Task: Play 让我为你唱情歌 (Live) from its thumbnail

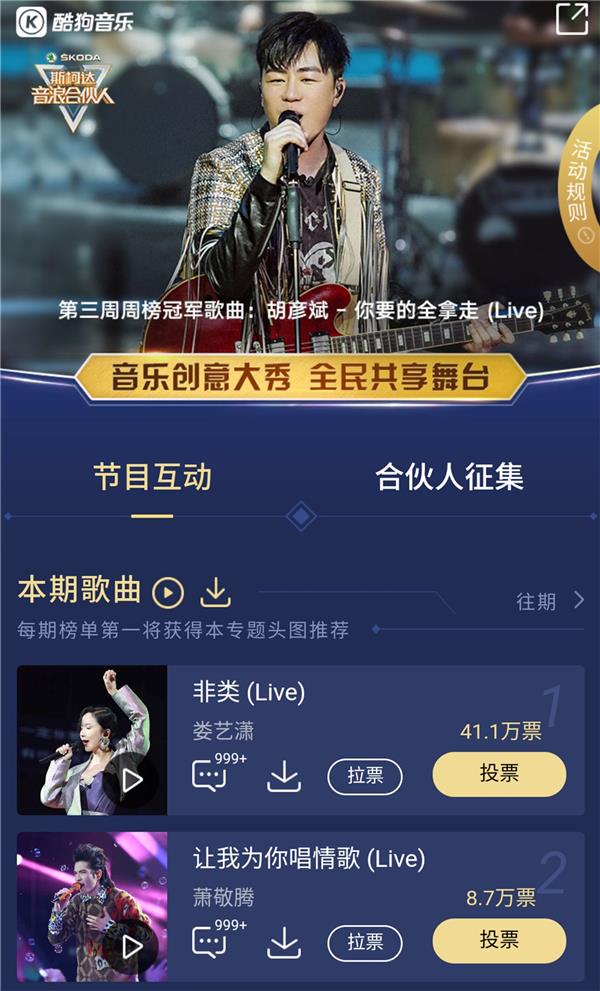Action: click(x=132, y=945)
